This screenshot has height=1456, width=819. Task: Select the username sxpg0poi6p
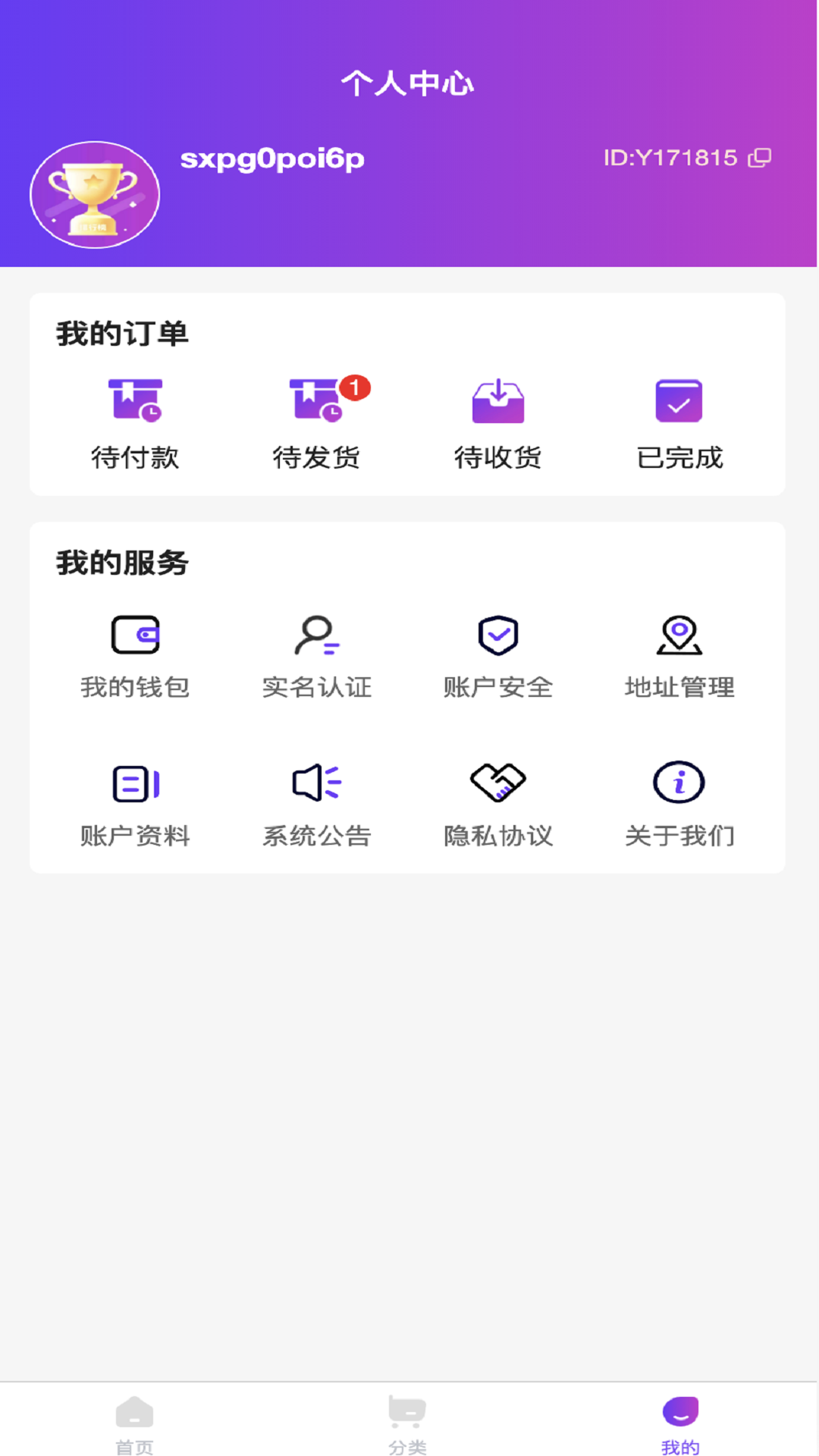point(274,159)
